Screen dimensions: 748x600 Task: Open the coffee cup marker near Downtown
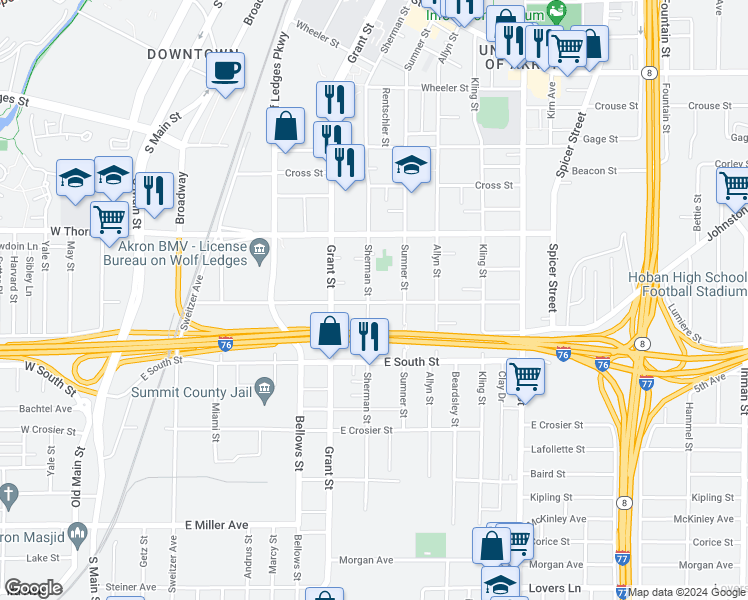tap(225, 70)
